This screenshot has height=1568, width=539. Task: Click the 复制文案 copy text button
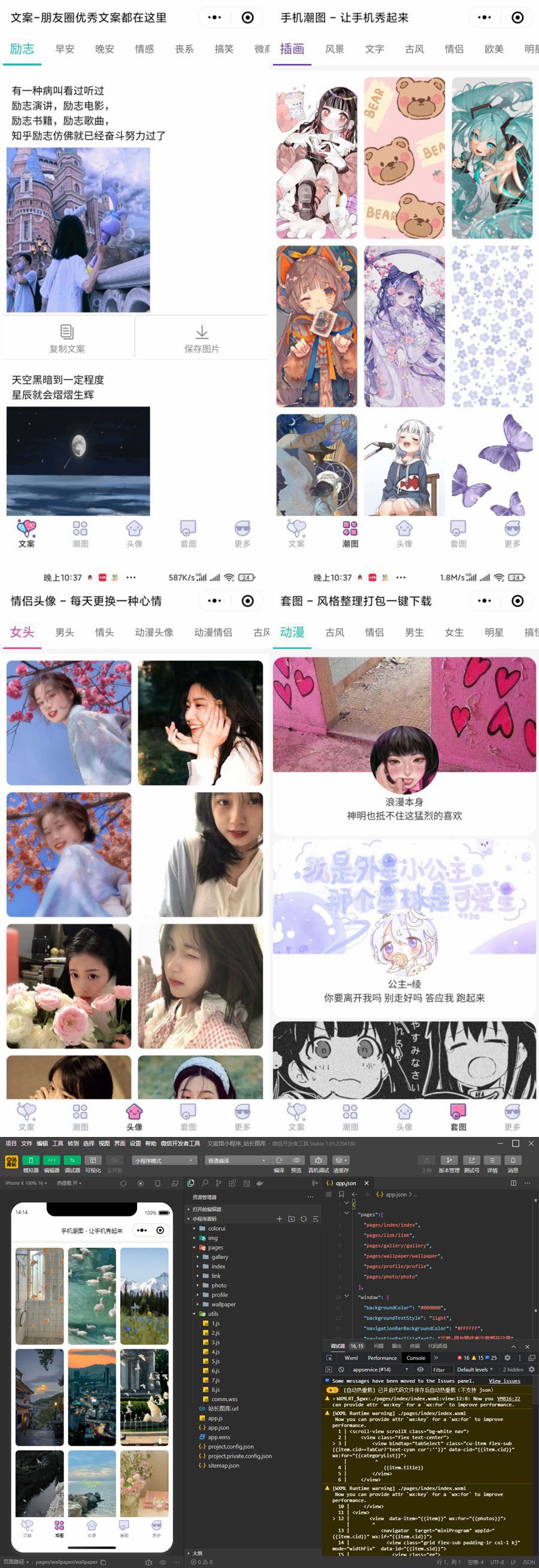66,336
